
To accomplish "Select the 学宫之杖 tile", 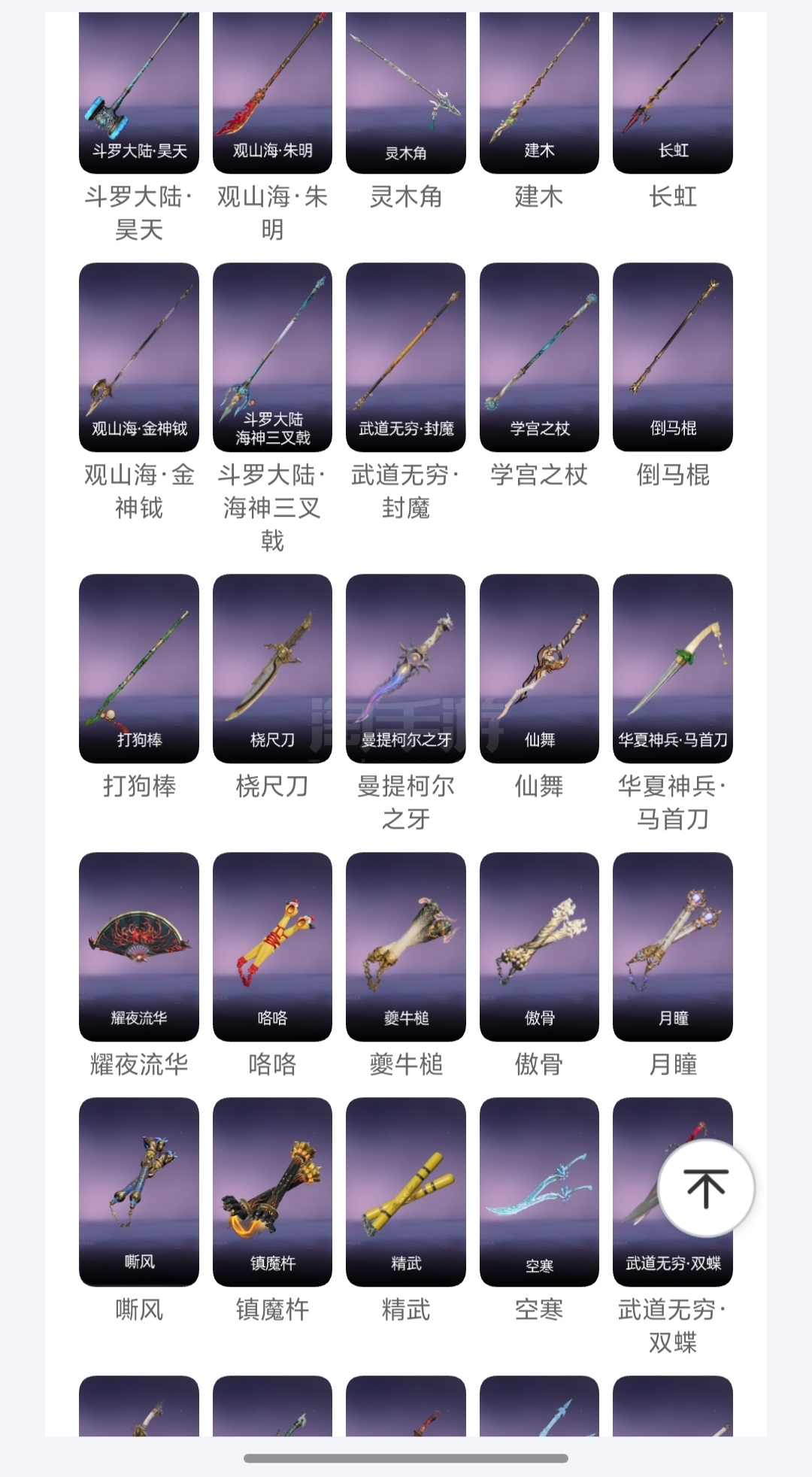I will click(x=539, y=357).
